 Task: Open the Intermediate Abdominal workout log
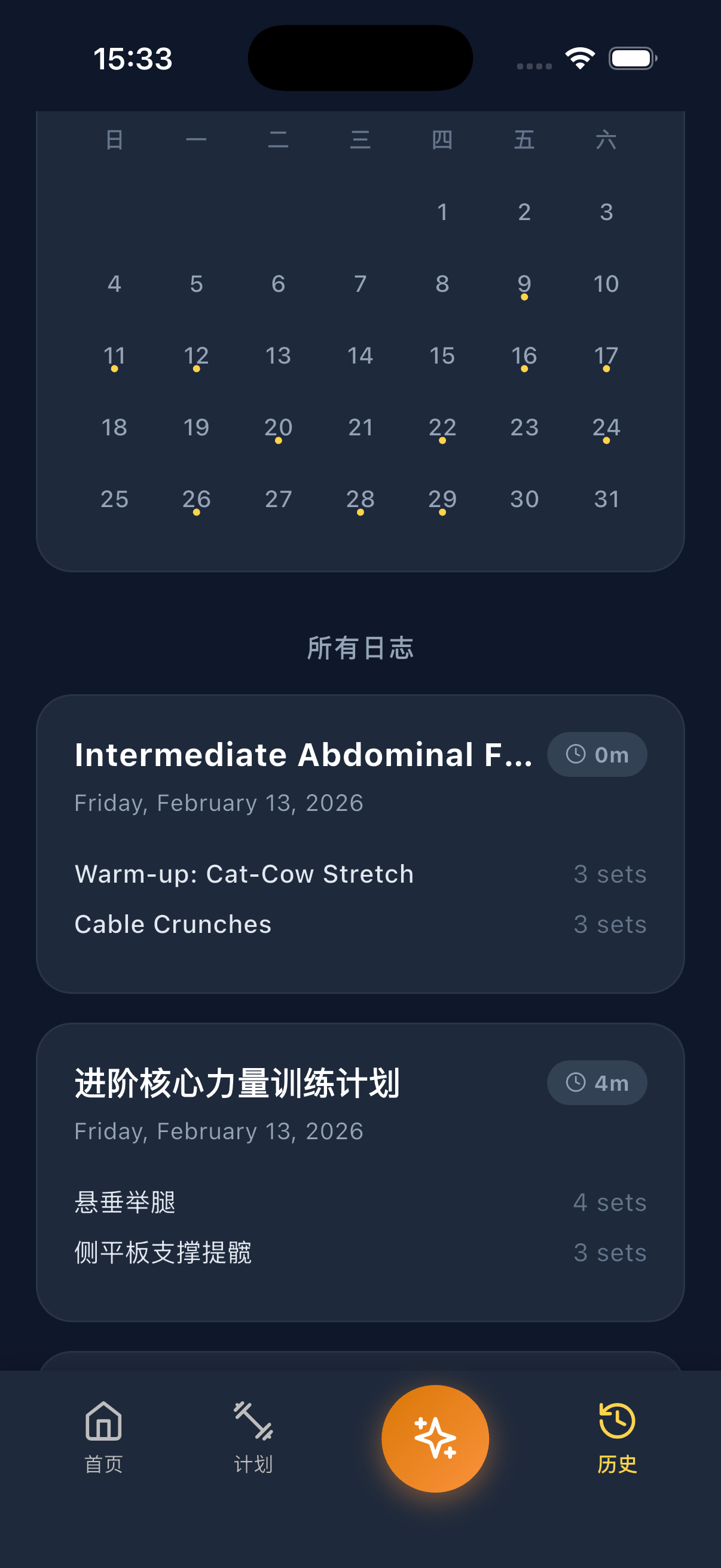[x=360, y=843]
